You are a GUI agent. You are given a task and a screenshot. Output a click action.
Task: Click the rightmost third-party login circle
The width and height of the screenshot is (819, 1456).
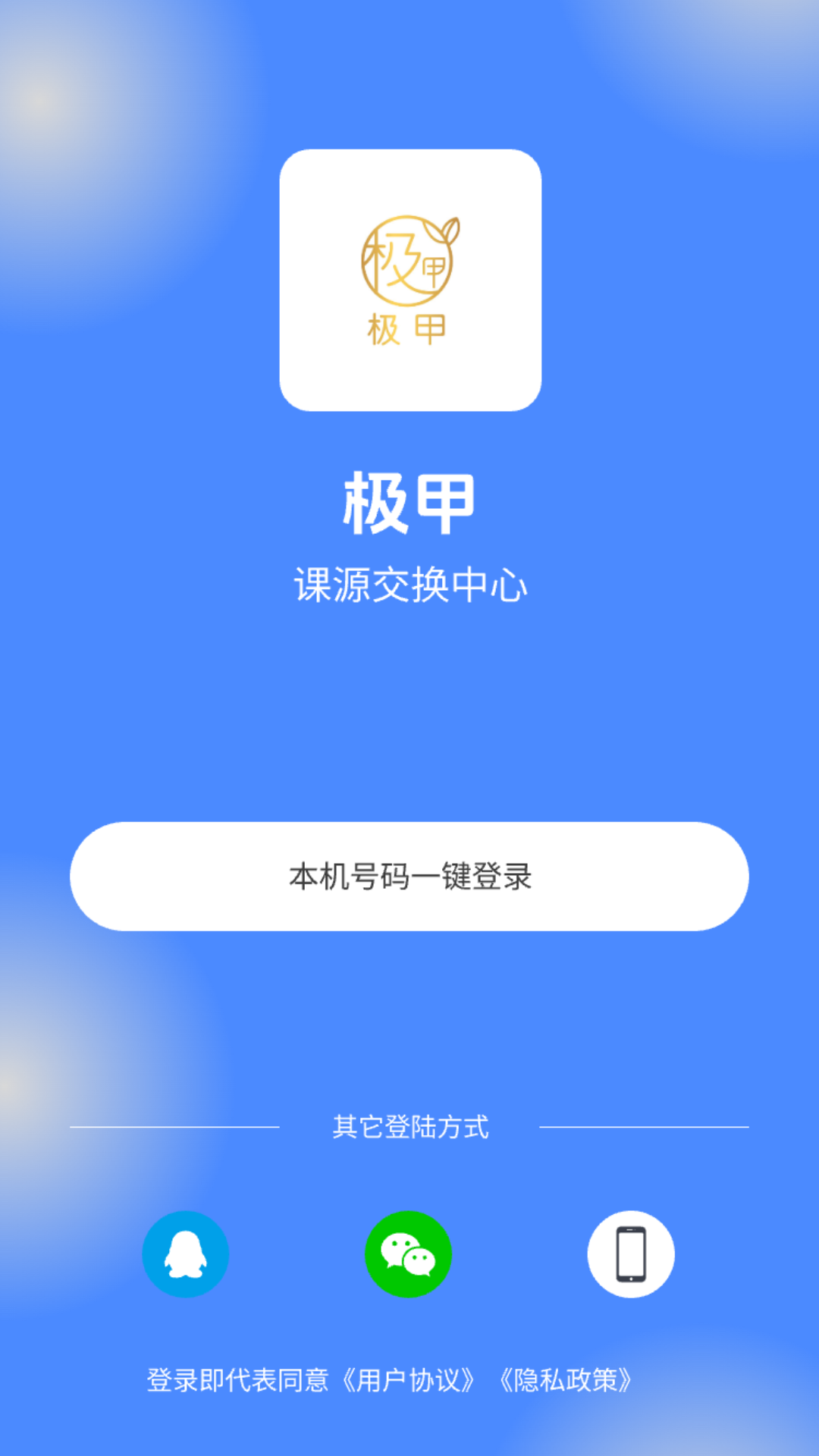(631, 1254)
